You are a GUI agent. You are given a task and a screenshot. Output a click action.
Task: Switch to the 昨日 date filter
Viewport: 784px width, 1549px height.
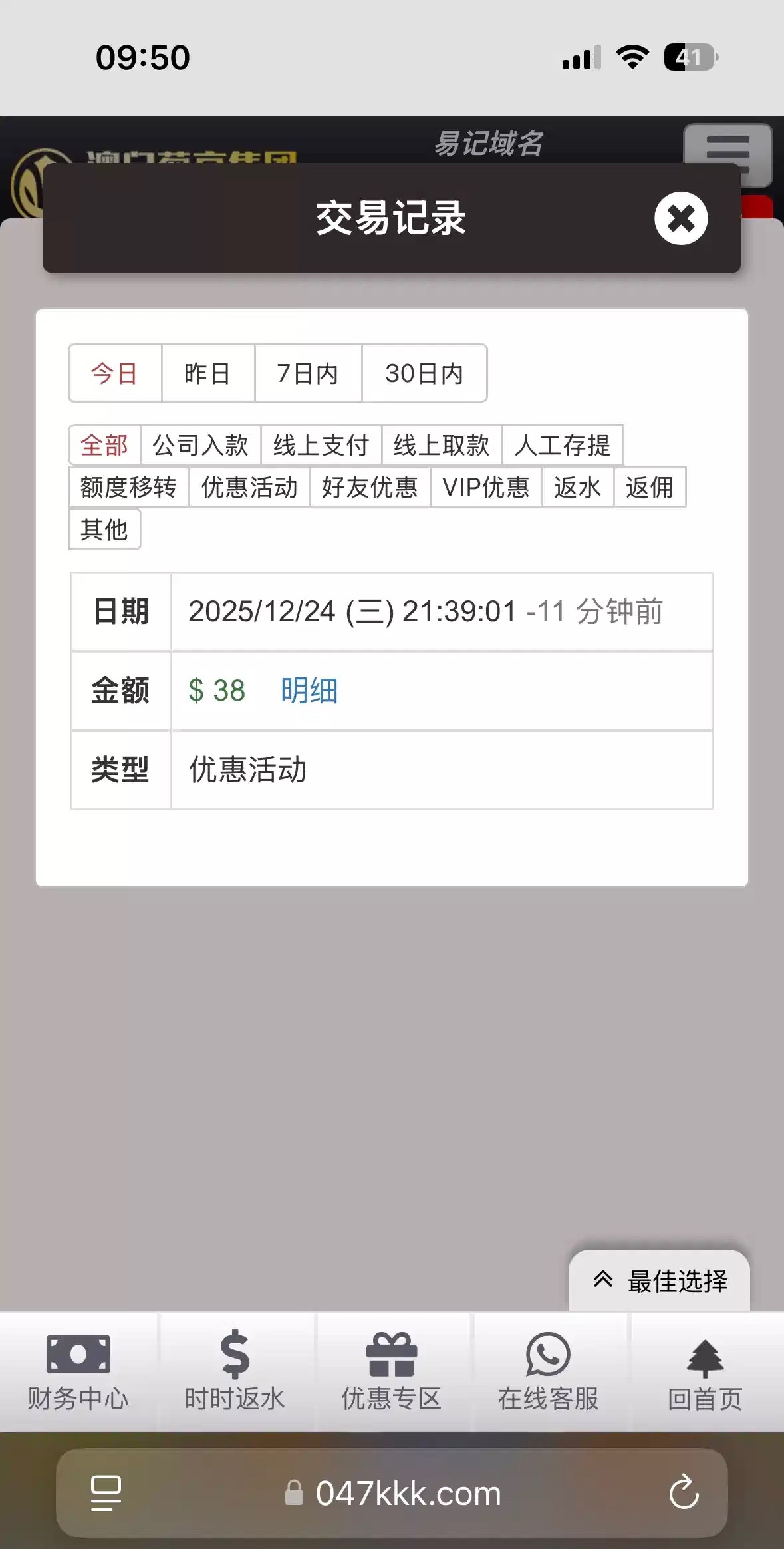pos(207,373)
